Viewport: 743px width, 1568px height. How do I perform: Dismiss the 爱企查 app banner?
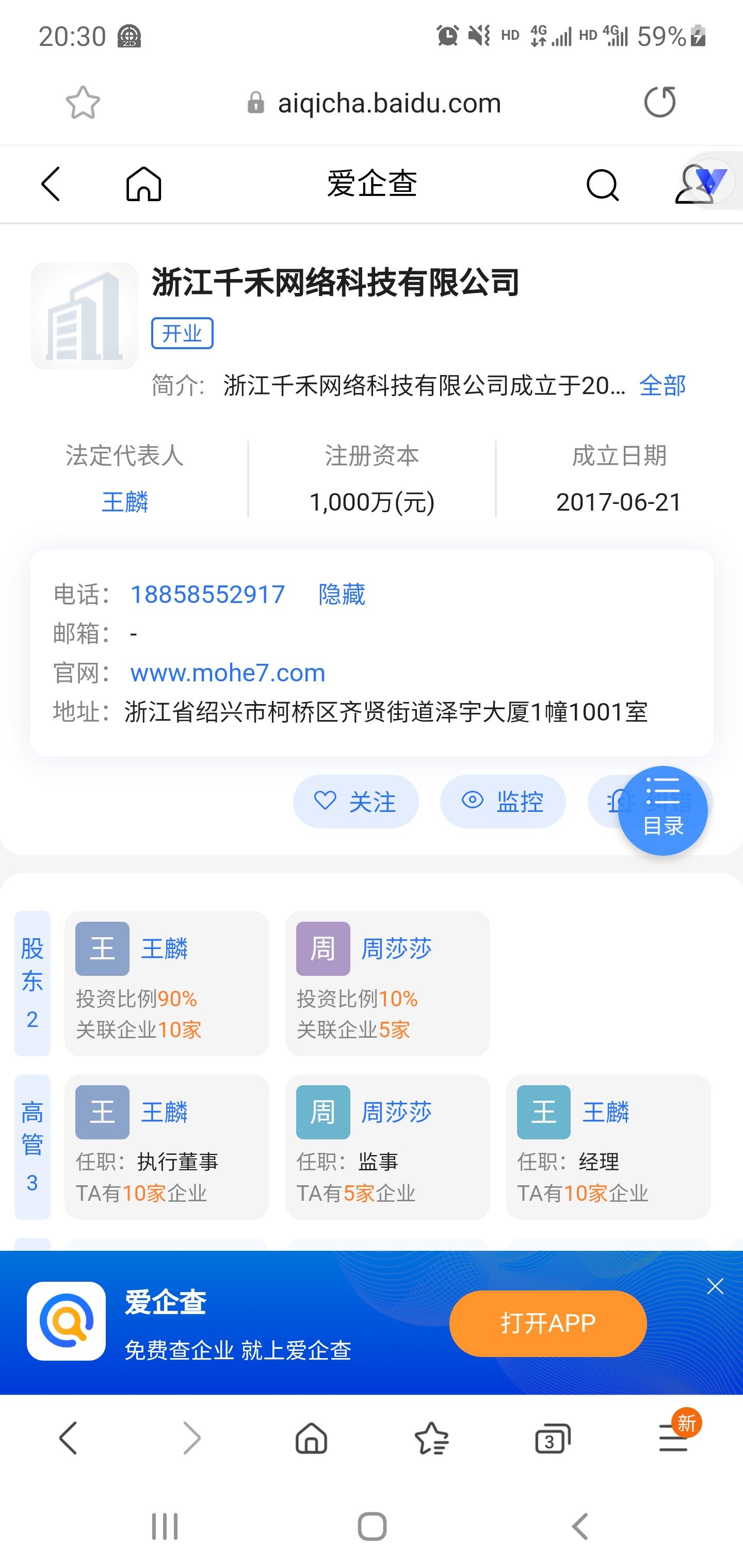[x=715, y=1286]
